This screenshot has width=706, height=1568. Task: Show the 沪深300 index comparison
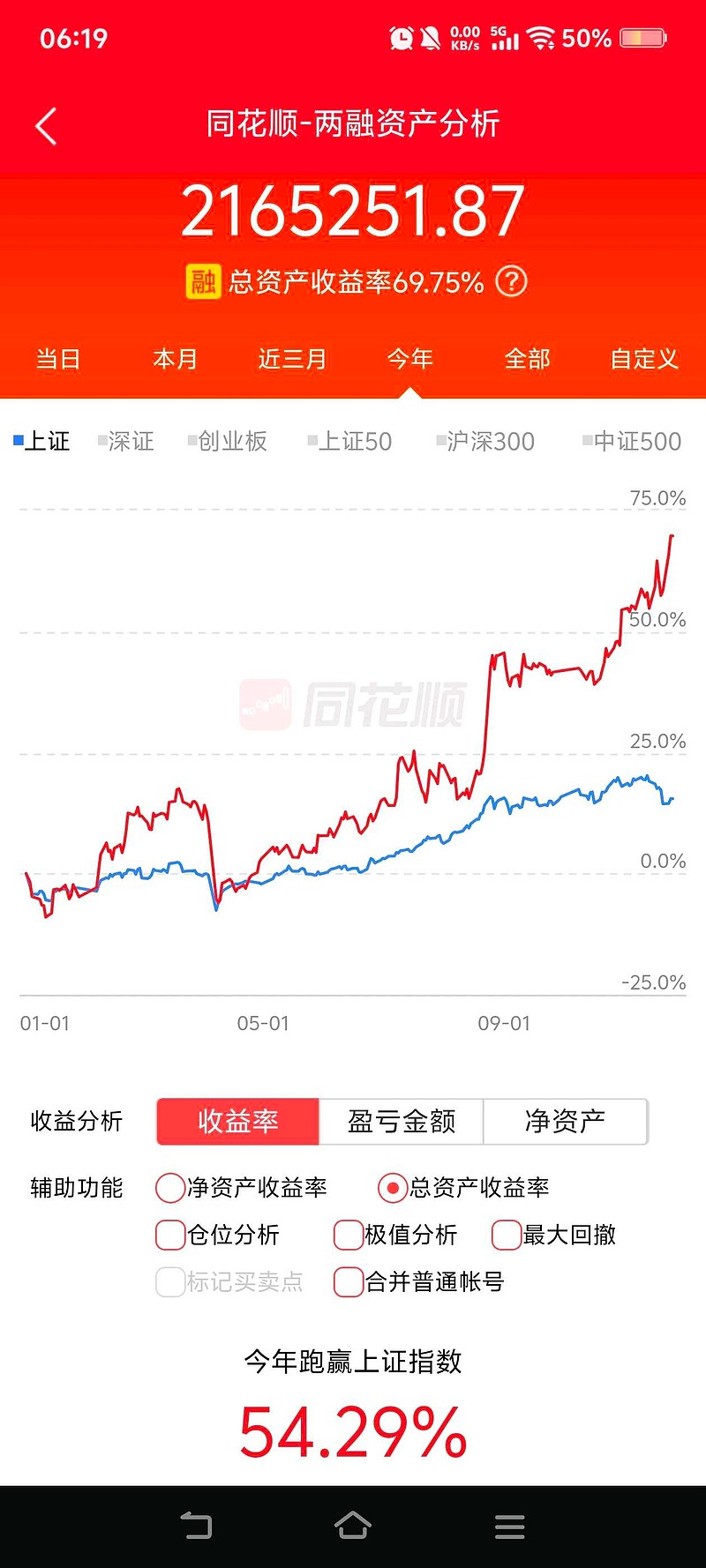pyautogui.click(x=486, y=441)
